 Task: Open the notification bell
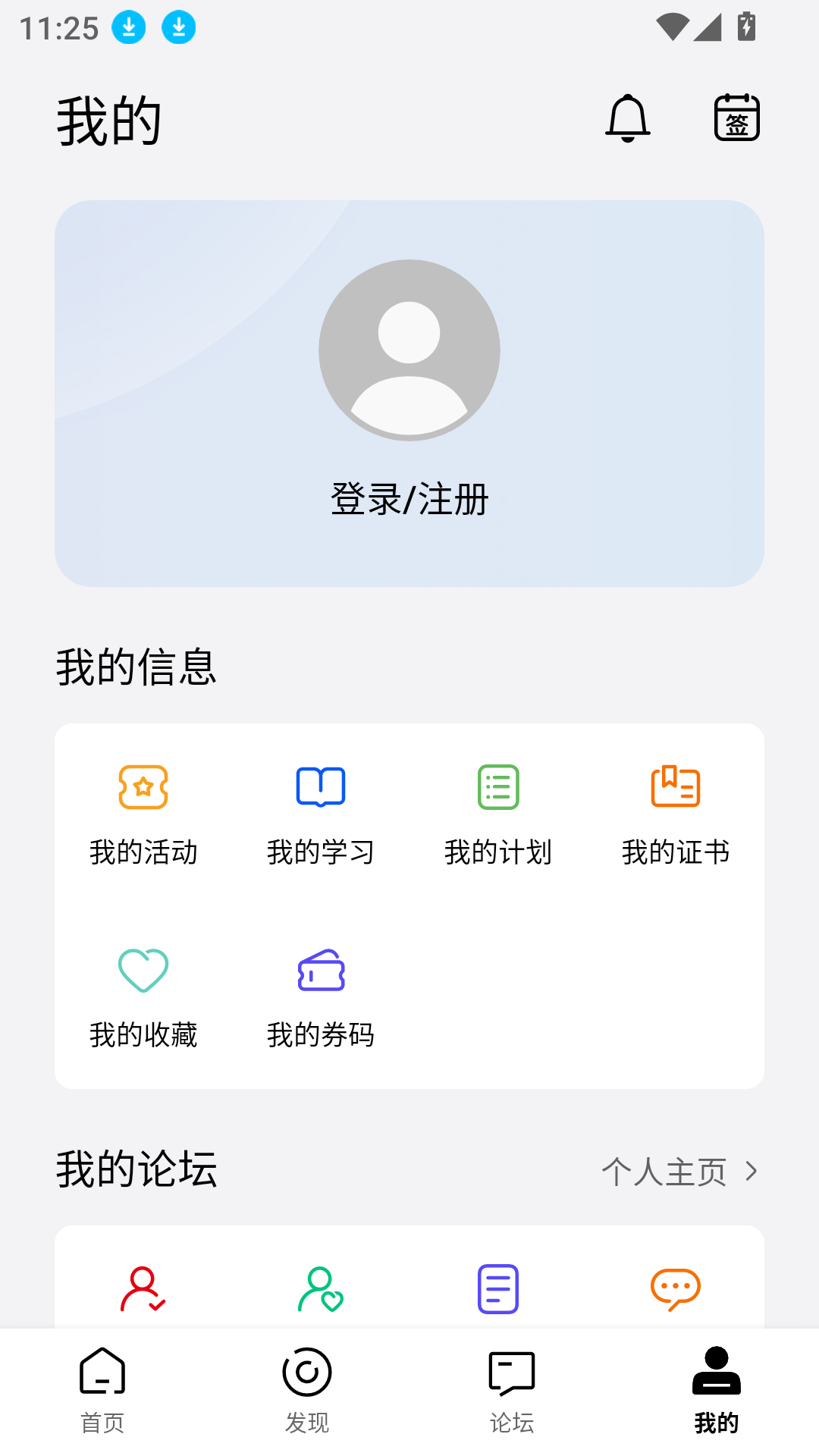(x=628, y=120)
